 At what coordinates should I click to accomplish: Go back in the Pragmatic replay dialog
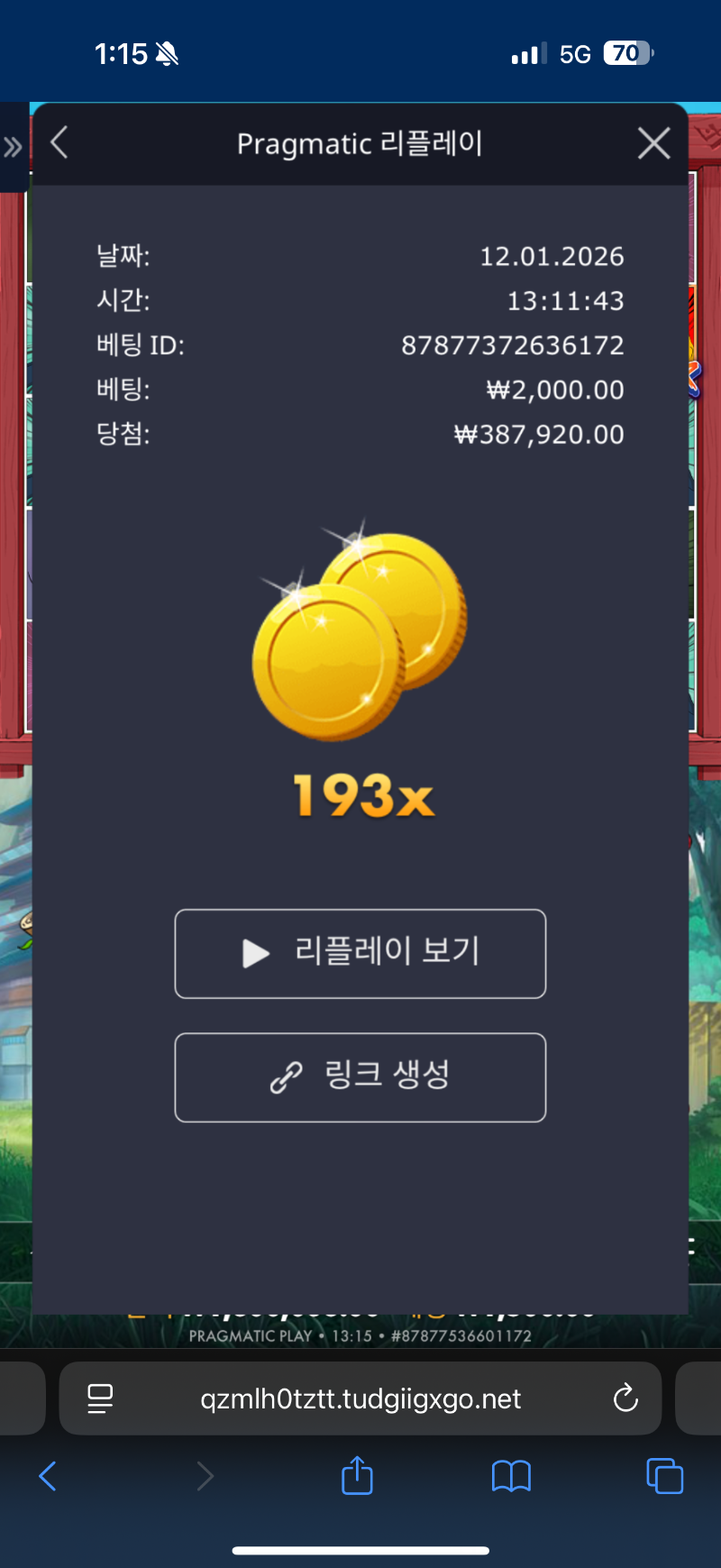click(59, 142)
